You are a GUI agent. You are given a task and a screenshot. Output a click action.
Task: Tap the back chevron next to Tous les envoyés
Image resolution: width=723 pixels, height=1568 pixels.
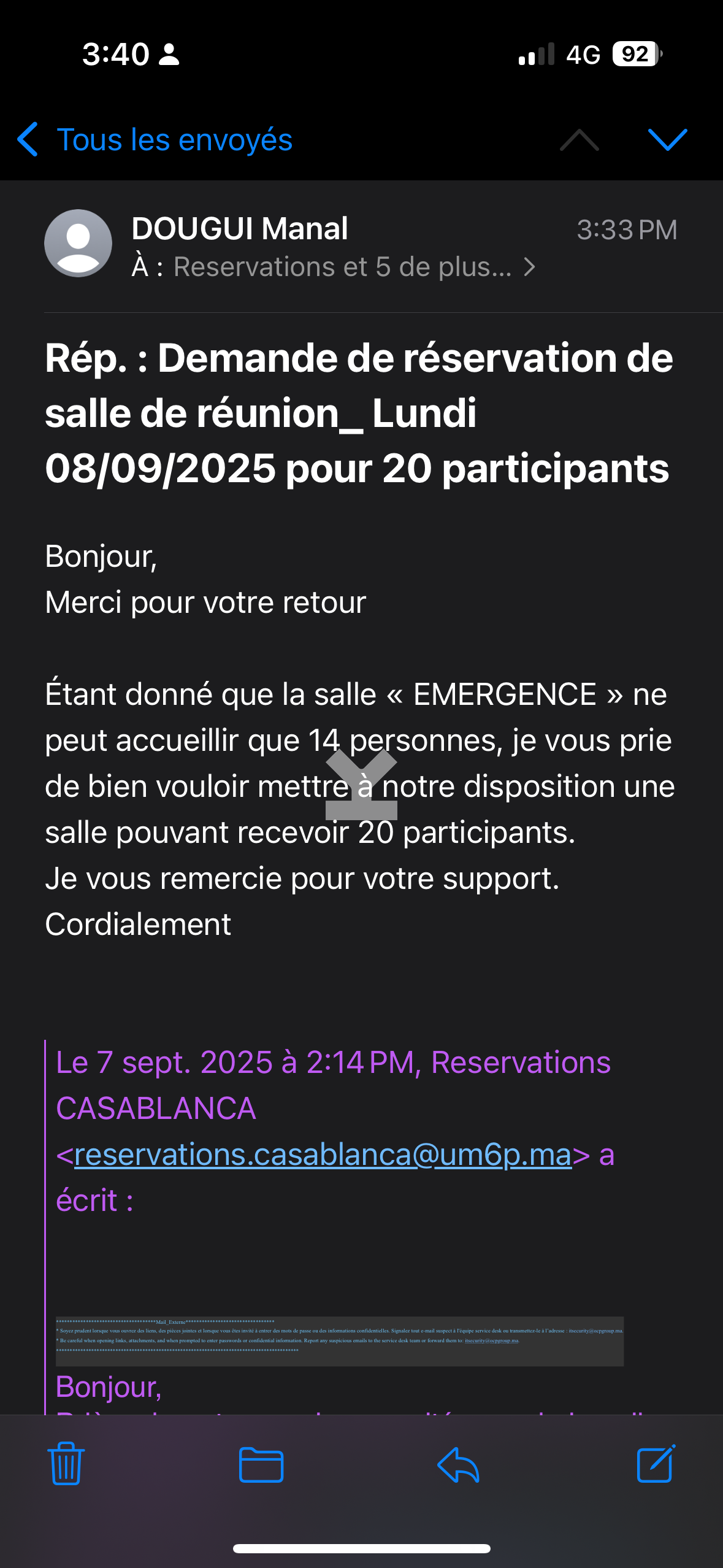click(27, 140)
